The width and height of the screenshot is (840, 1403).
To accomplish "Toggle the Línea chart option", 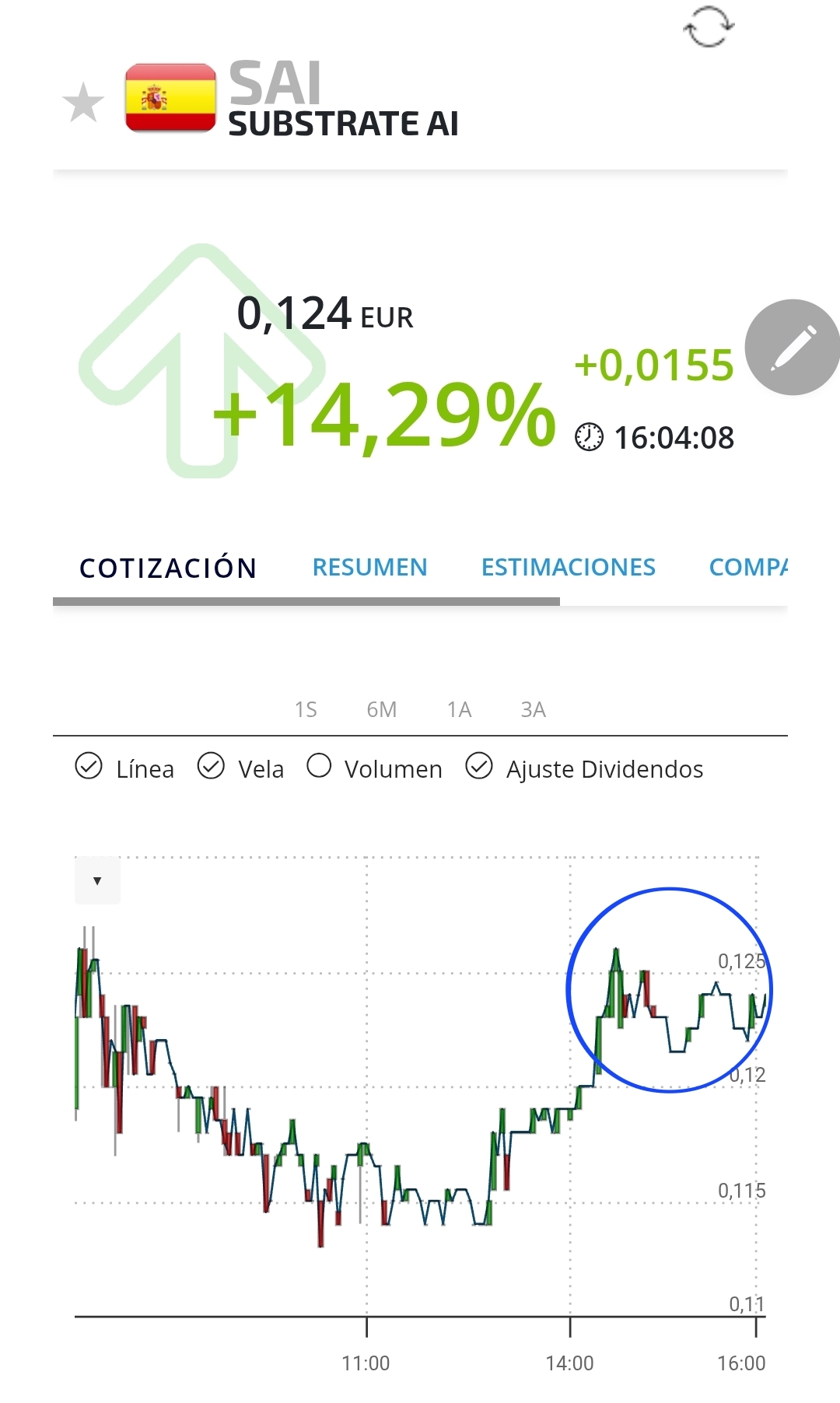I will tap(124, 768).
